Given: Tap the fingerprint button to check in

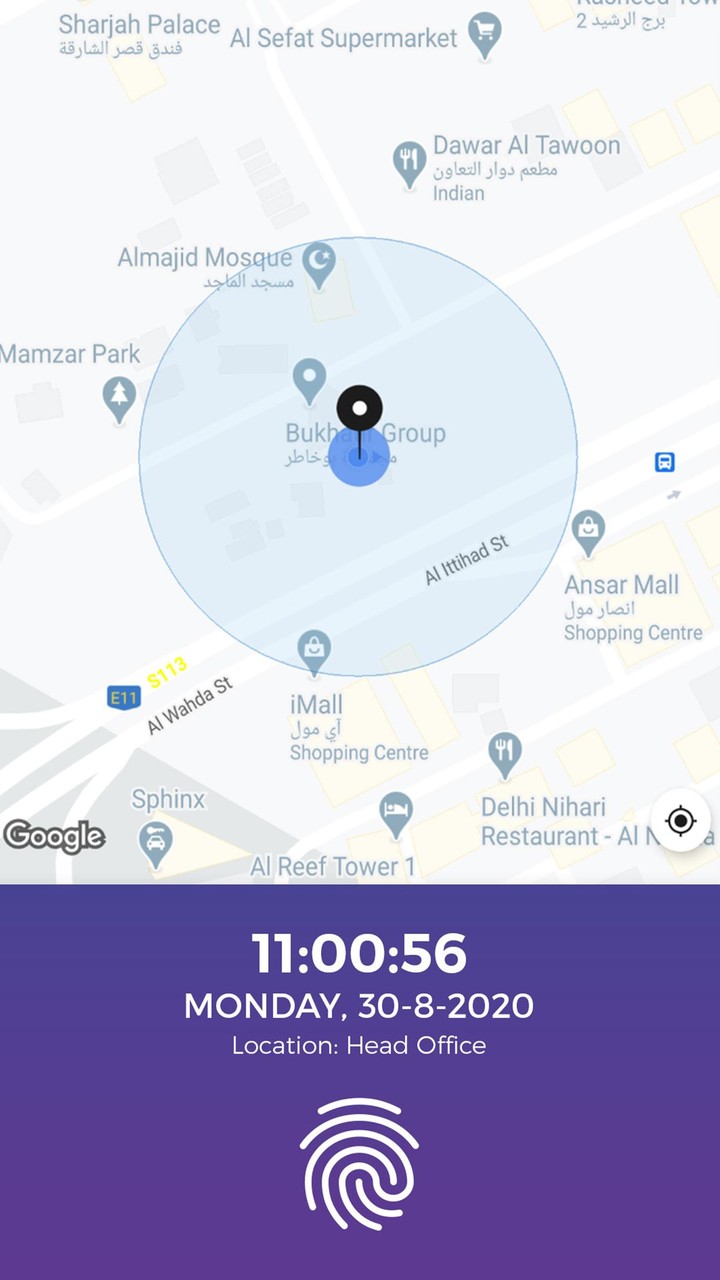Looking at the screenshot, I should pos(360,1164).
